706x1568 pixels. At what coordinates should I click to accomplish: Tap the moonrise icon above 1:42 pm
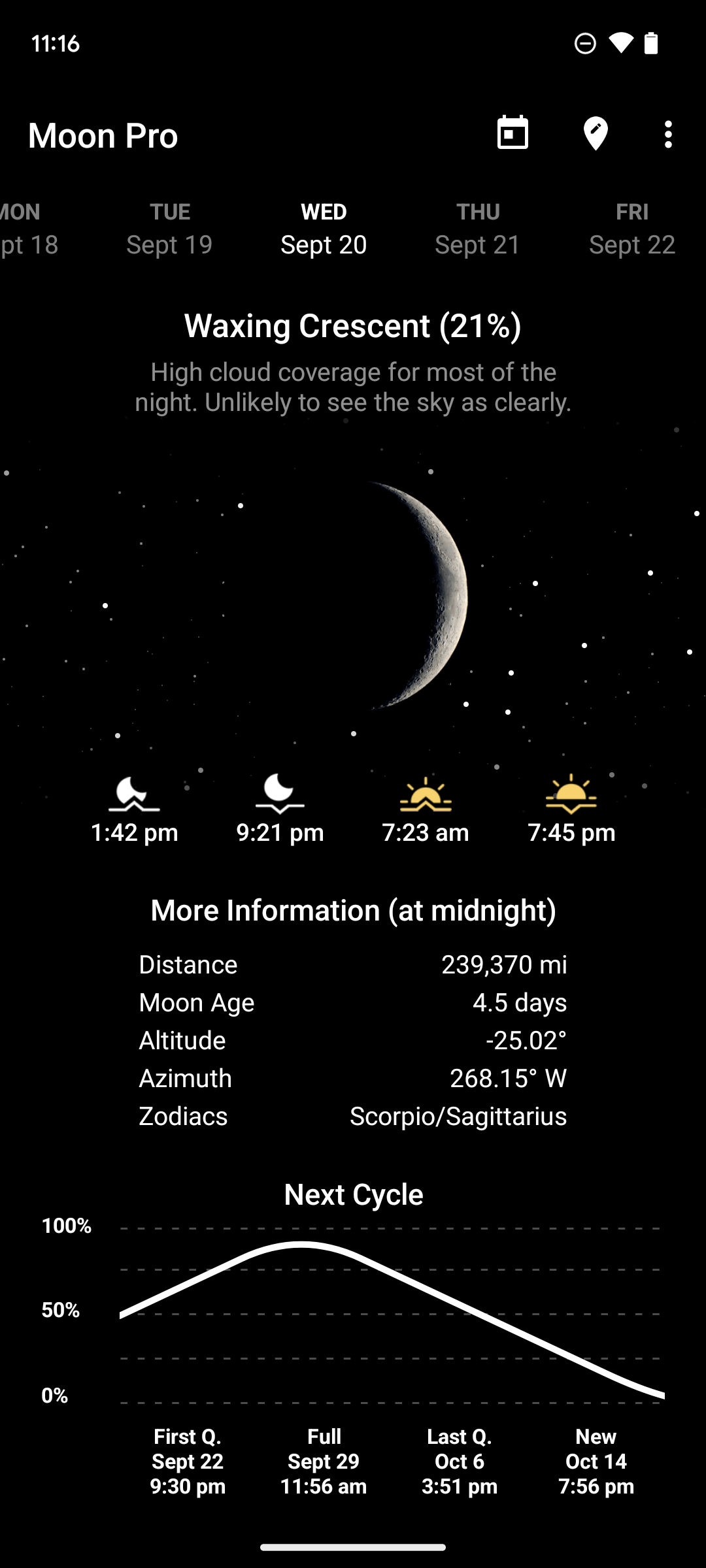(x=134, y=794)
